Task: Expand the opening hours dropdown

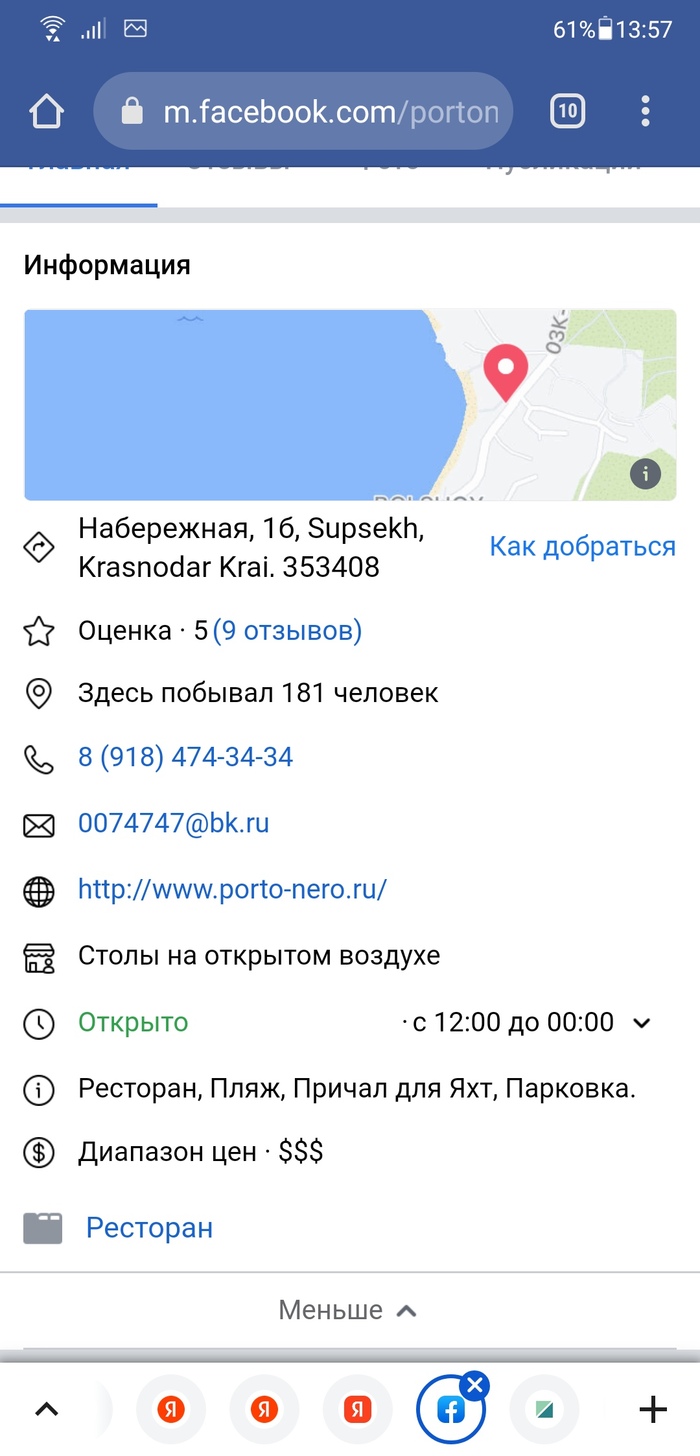Action: tap(642, 1022)
